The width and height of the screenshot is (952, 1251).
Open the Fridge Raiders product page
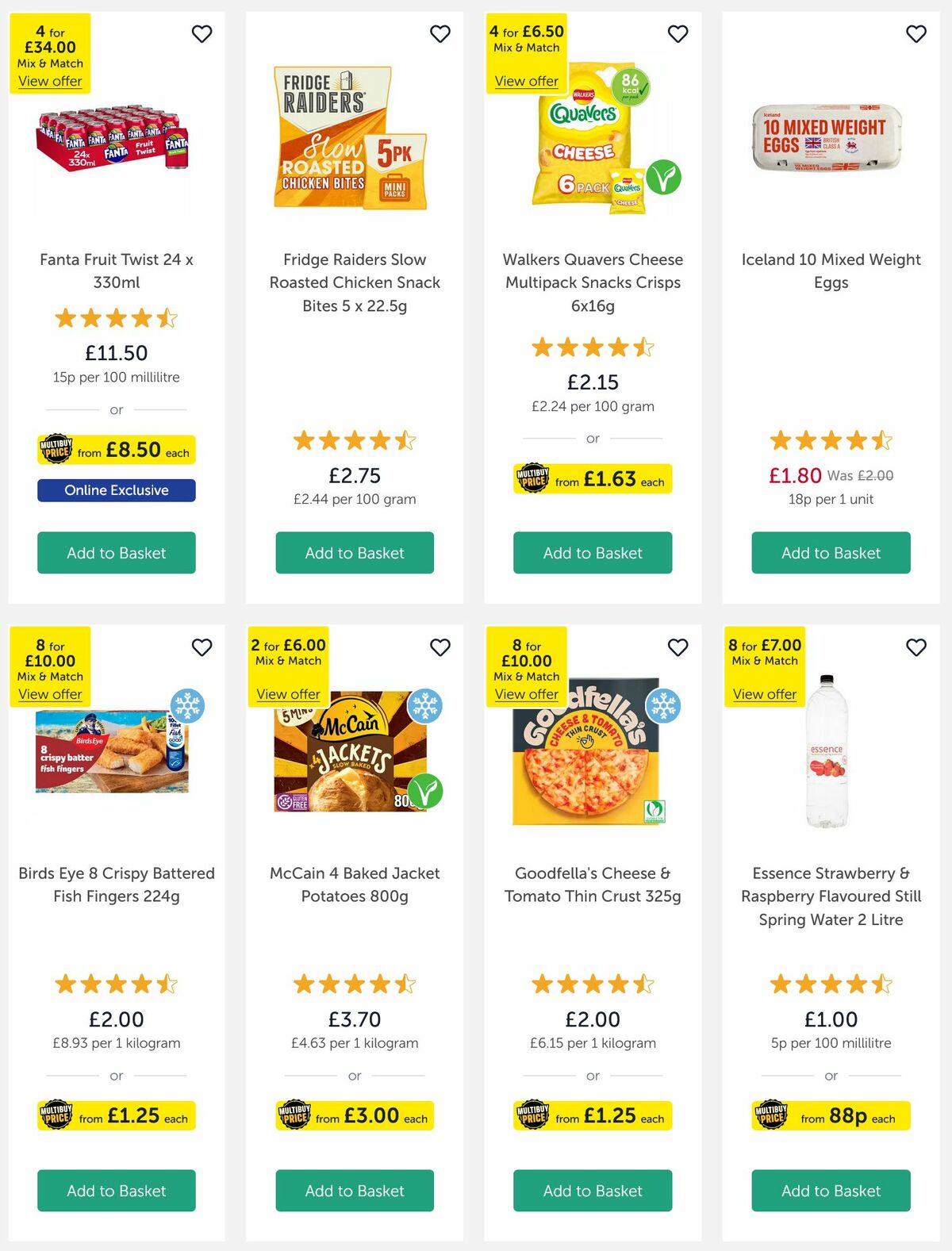(354, 282)
